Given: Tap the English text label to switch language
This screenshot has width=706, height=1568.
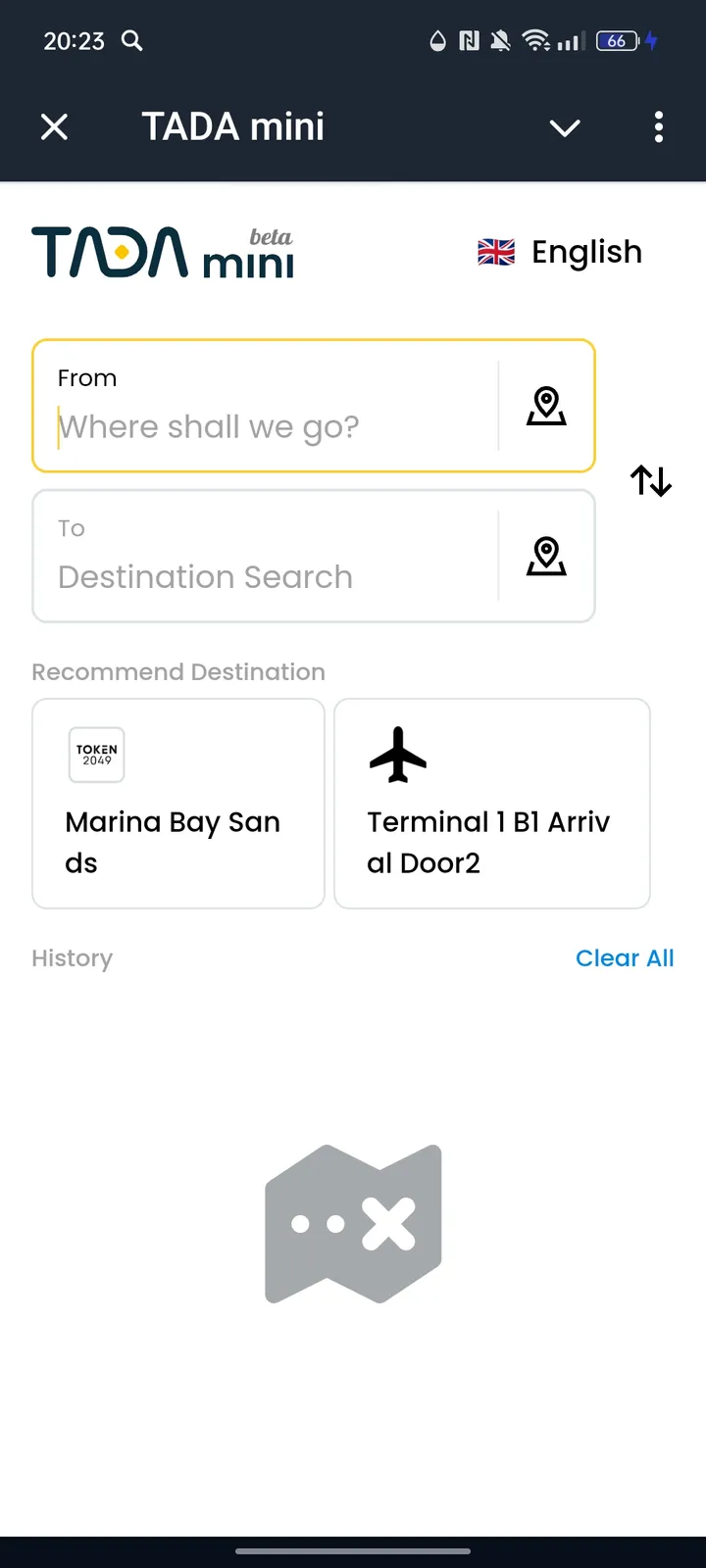Looking at the screenshot, I should tap(586, 252).
